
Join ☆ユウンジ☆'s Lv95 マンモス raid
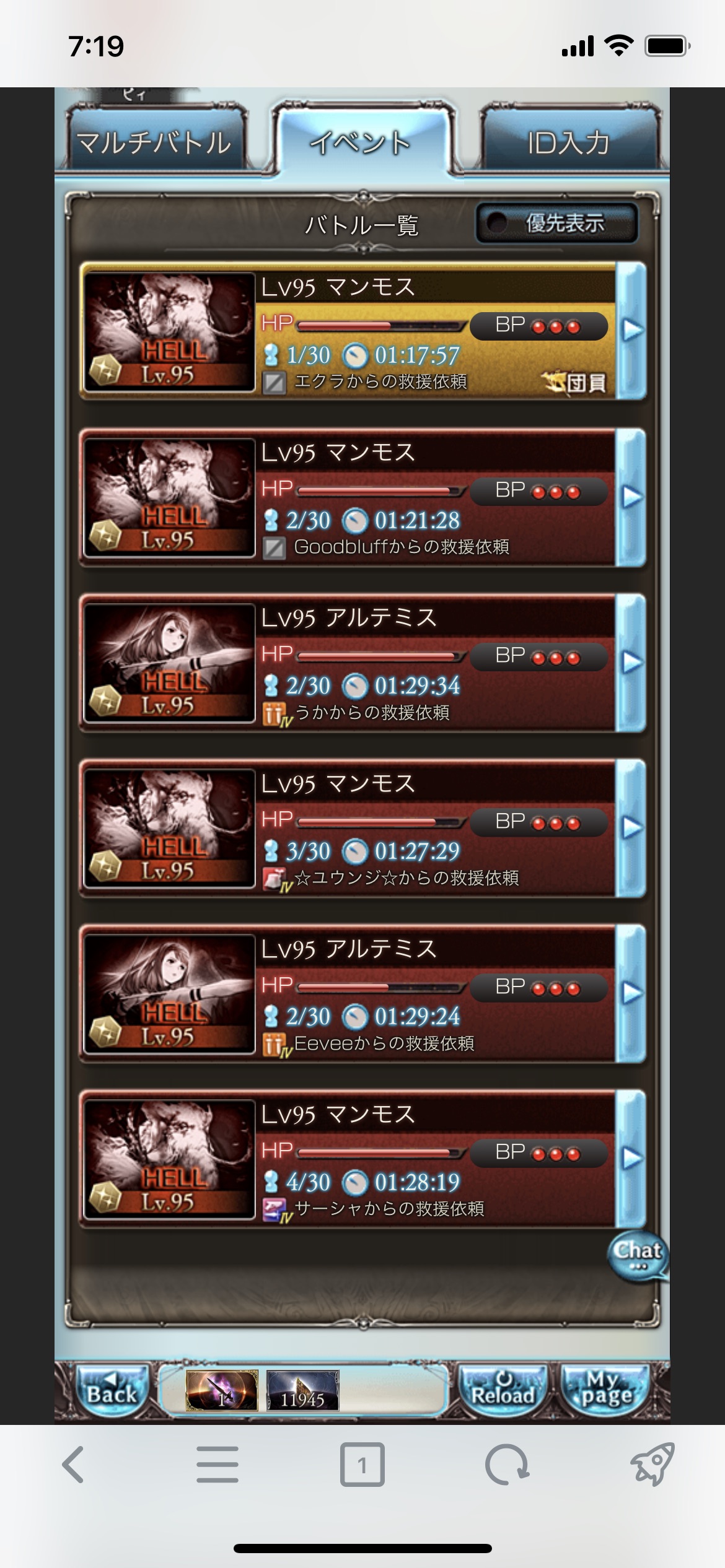coord(362,827)
